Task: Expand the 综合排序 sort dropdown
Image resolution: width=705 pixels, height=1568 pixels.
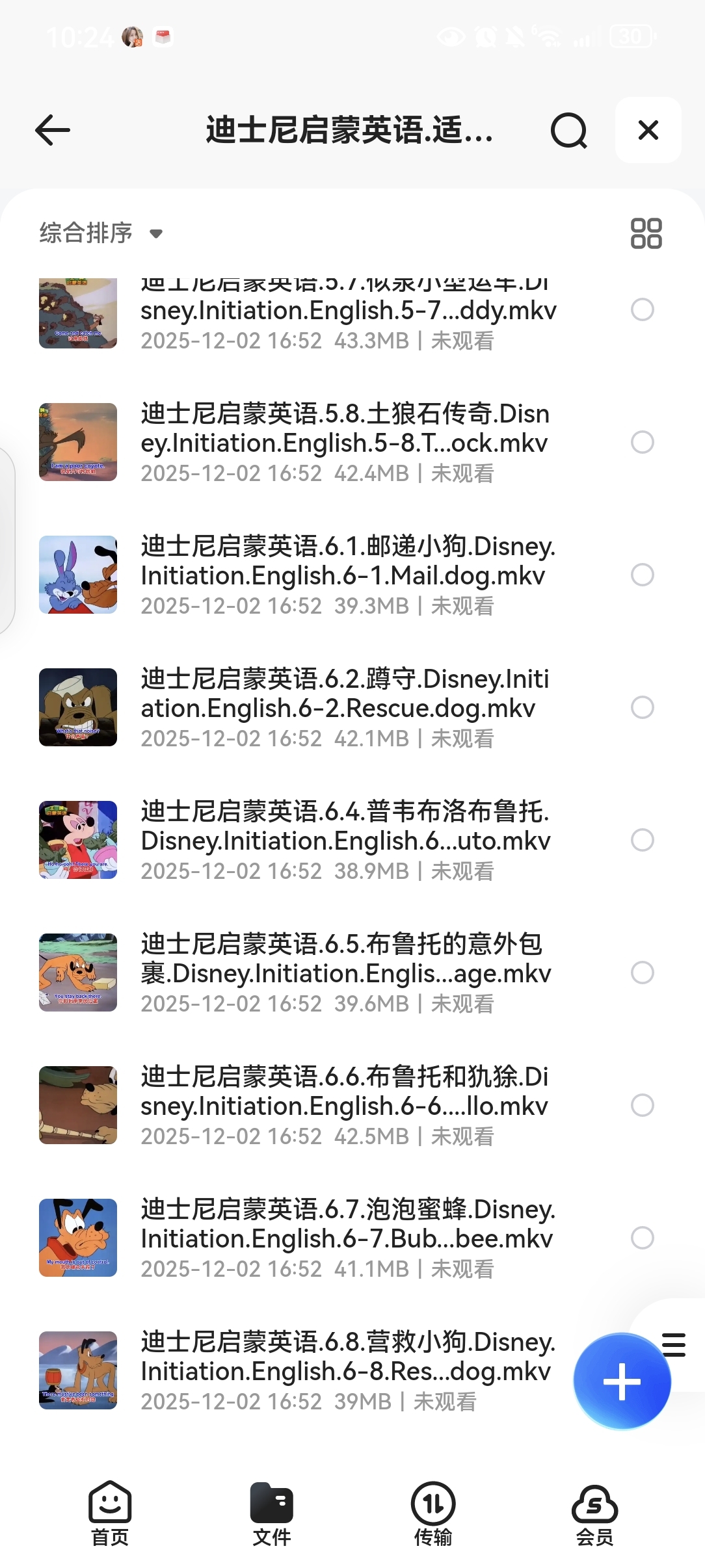Action: [101, 233]
